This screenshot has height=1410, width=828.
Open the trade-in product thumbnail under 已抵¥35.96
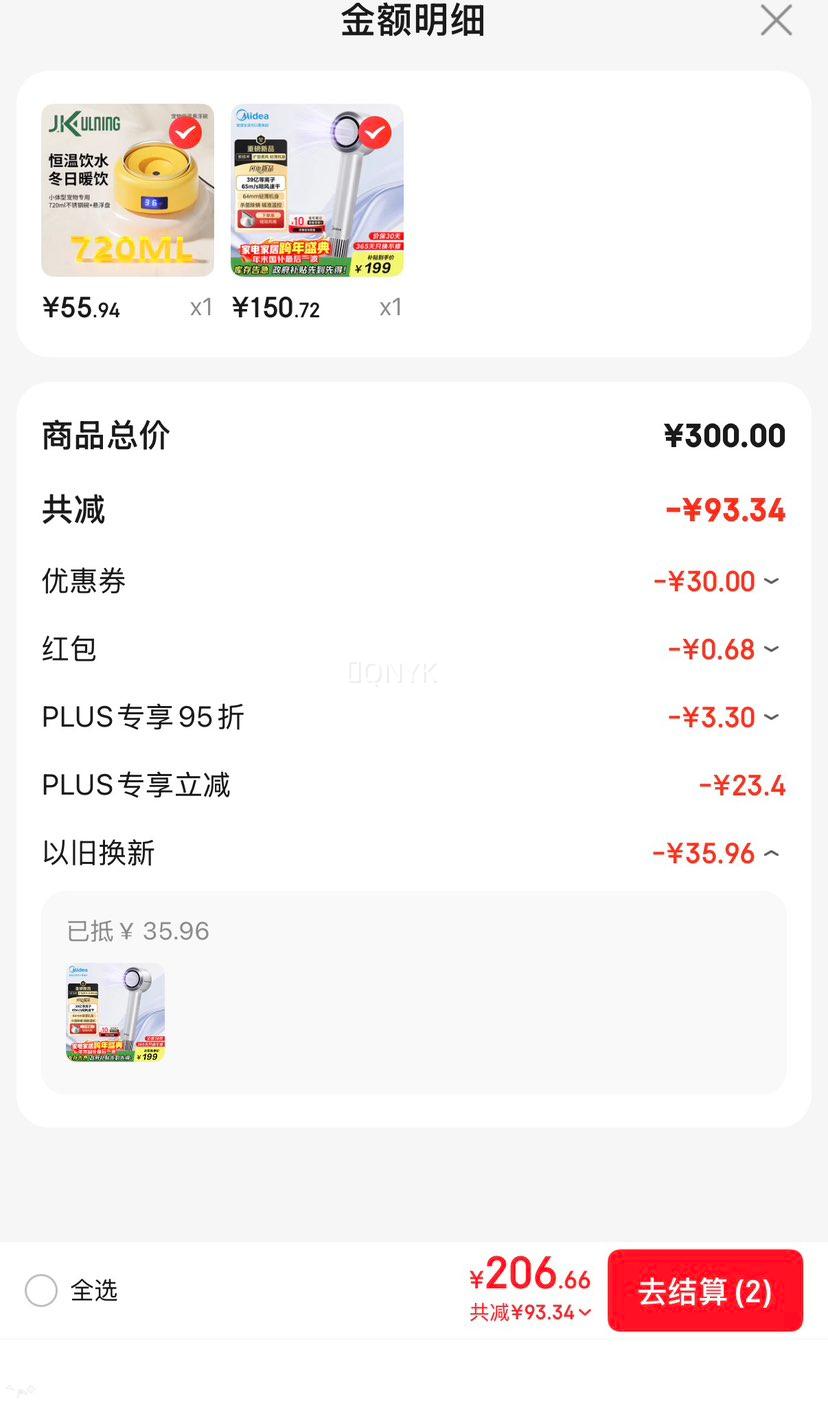pyautogui.click(x=114, y=1012)
